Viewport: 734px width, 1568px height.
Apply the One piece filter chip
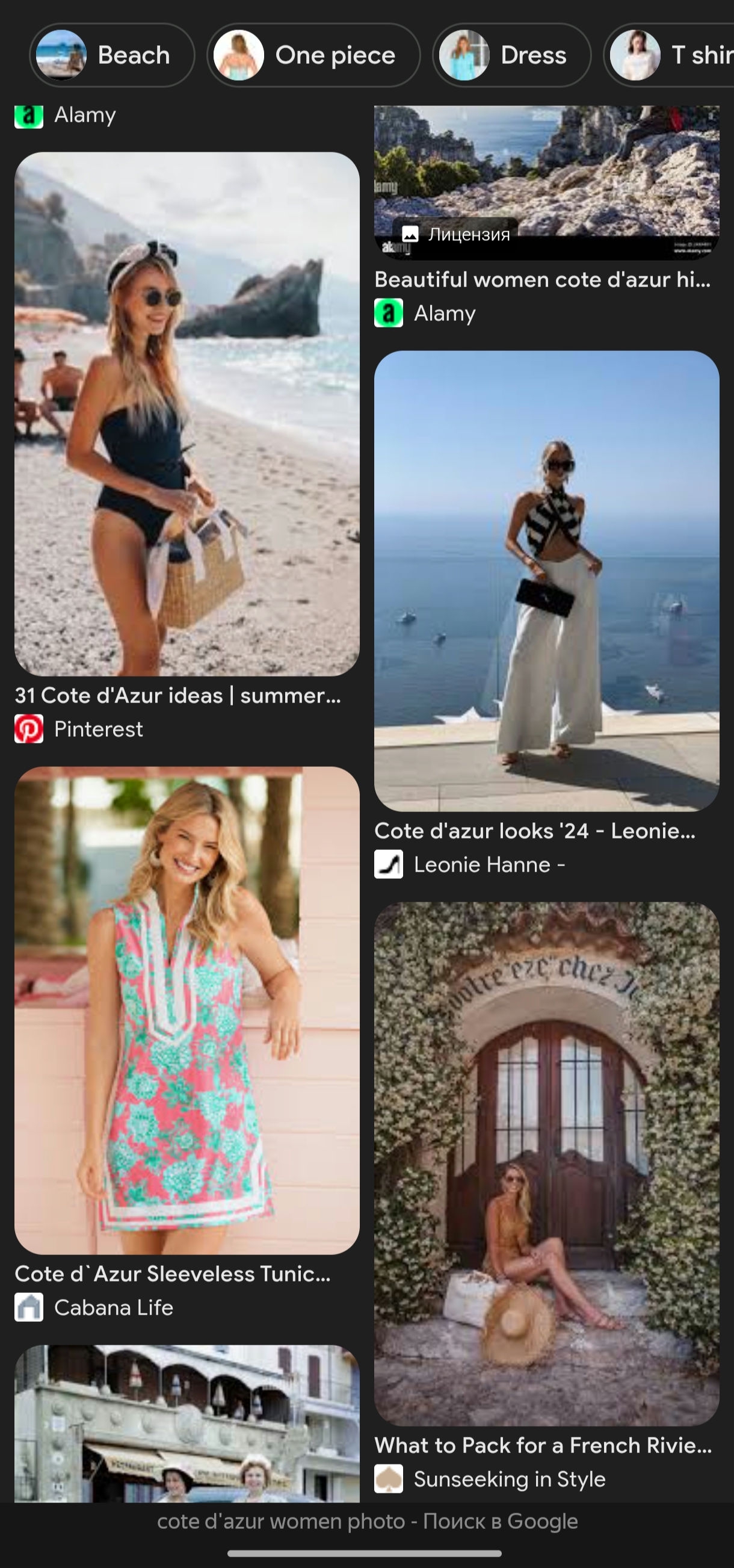(x=313, y=55)
